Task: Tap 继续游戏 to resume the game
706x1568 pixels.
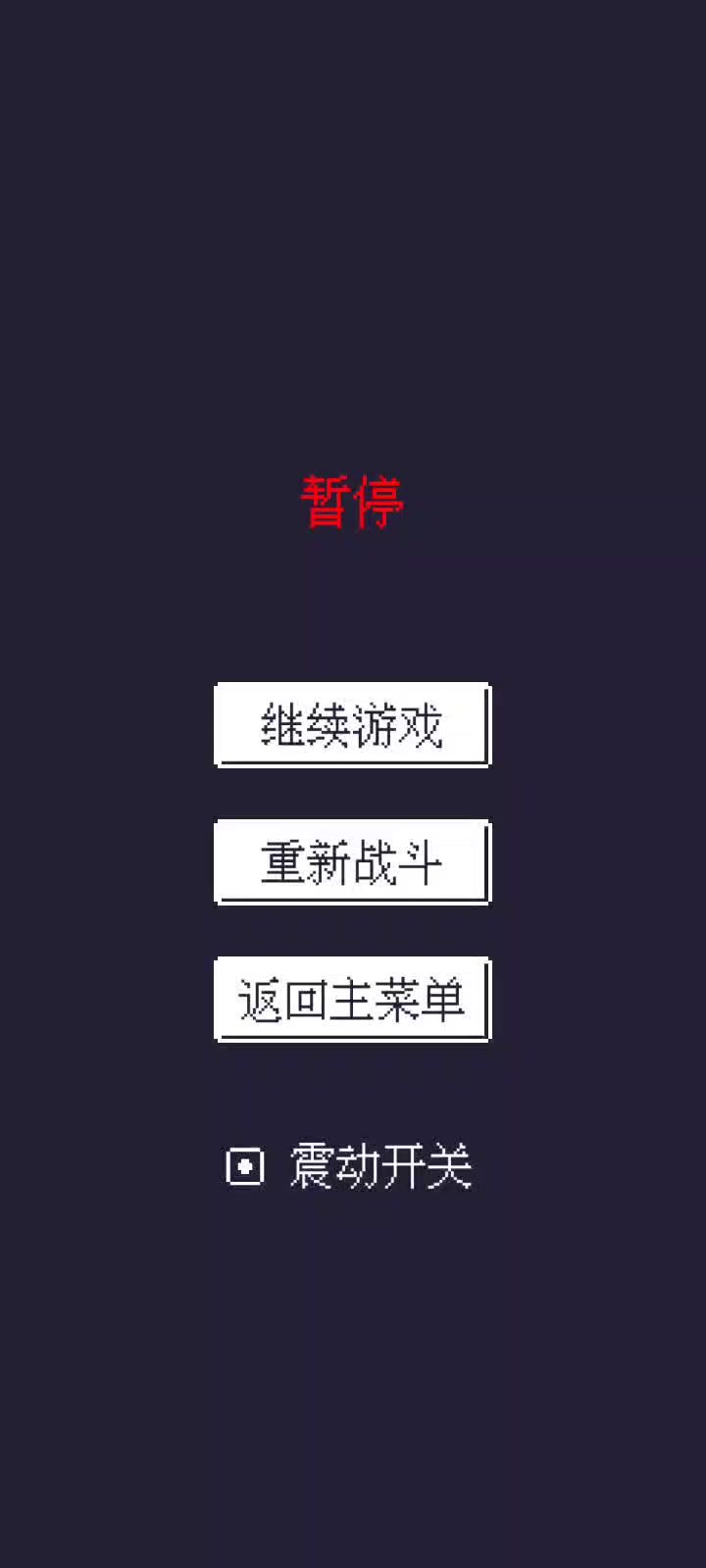Action: pyautogui.click(x=352, y=725)
